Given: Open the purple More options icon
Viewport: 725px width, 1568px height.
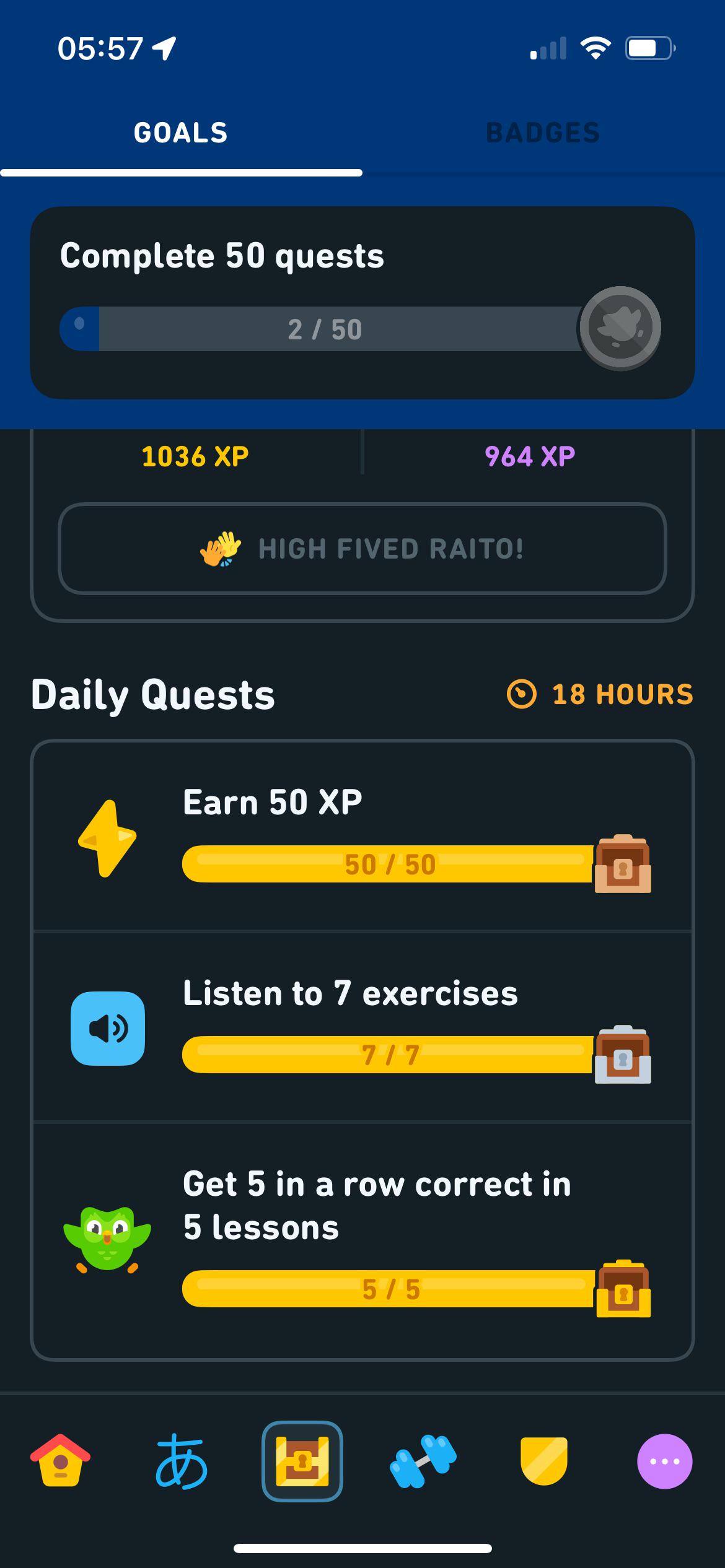Looking at the screenshot, I should [664, 1460].
